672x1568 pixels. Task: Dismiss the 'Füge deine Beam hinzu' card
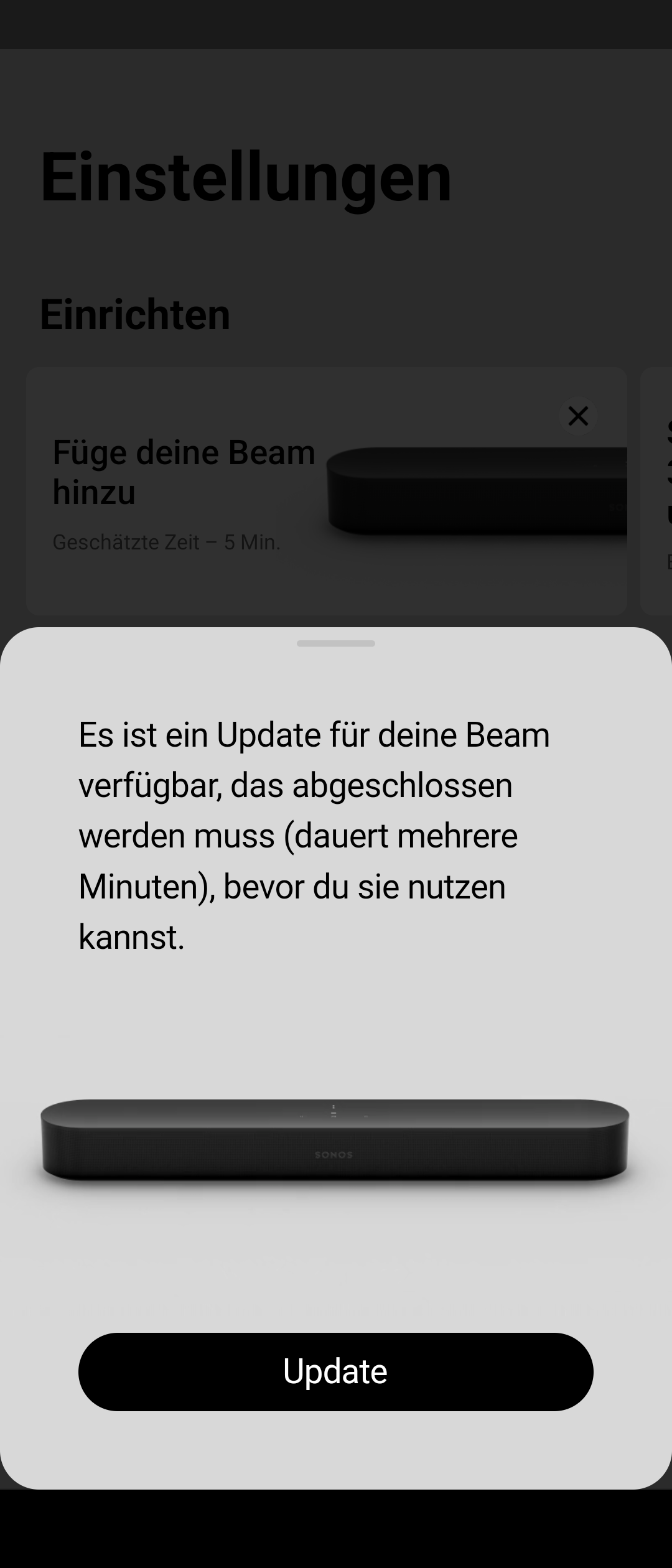click(x=578, y=416)
